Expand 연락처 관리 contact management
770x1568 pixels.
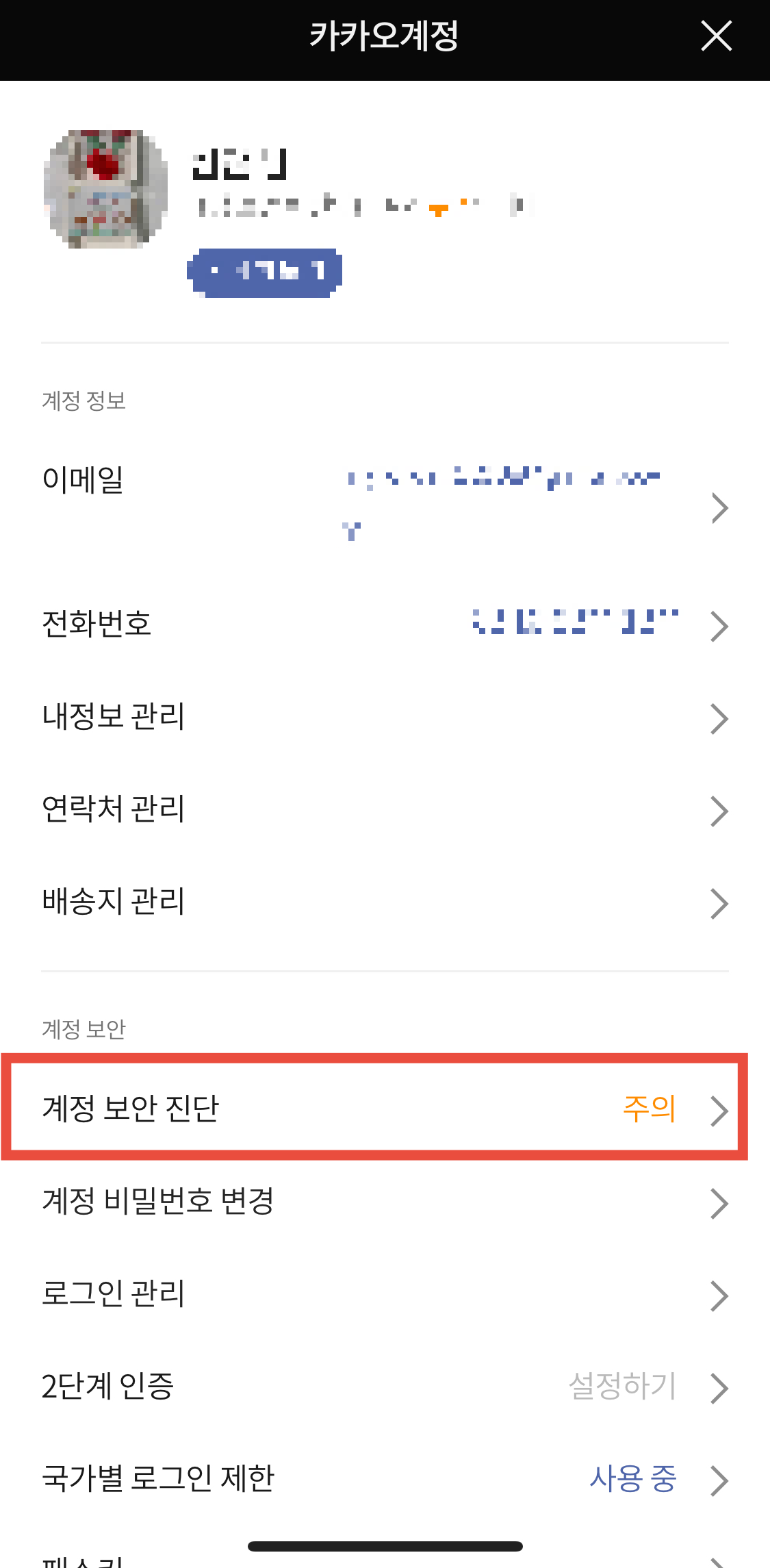point(720,811)
